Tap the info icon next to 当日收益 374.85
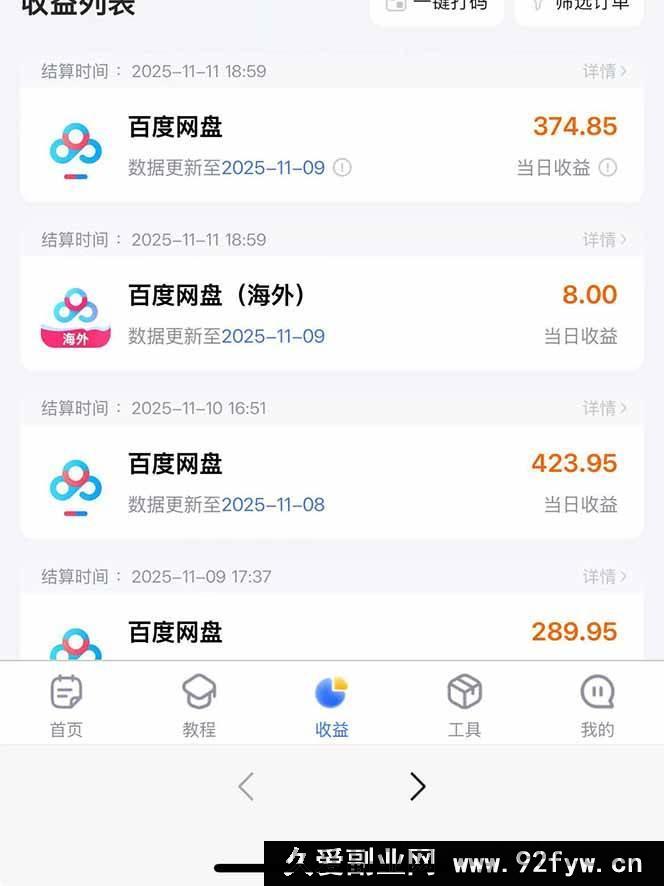Viewport: 664px width, 886px height. tap(607, 168)
